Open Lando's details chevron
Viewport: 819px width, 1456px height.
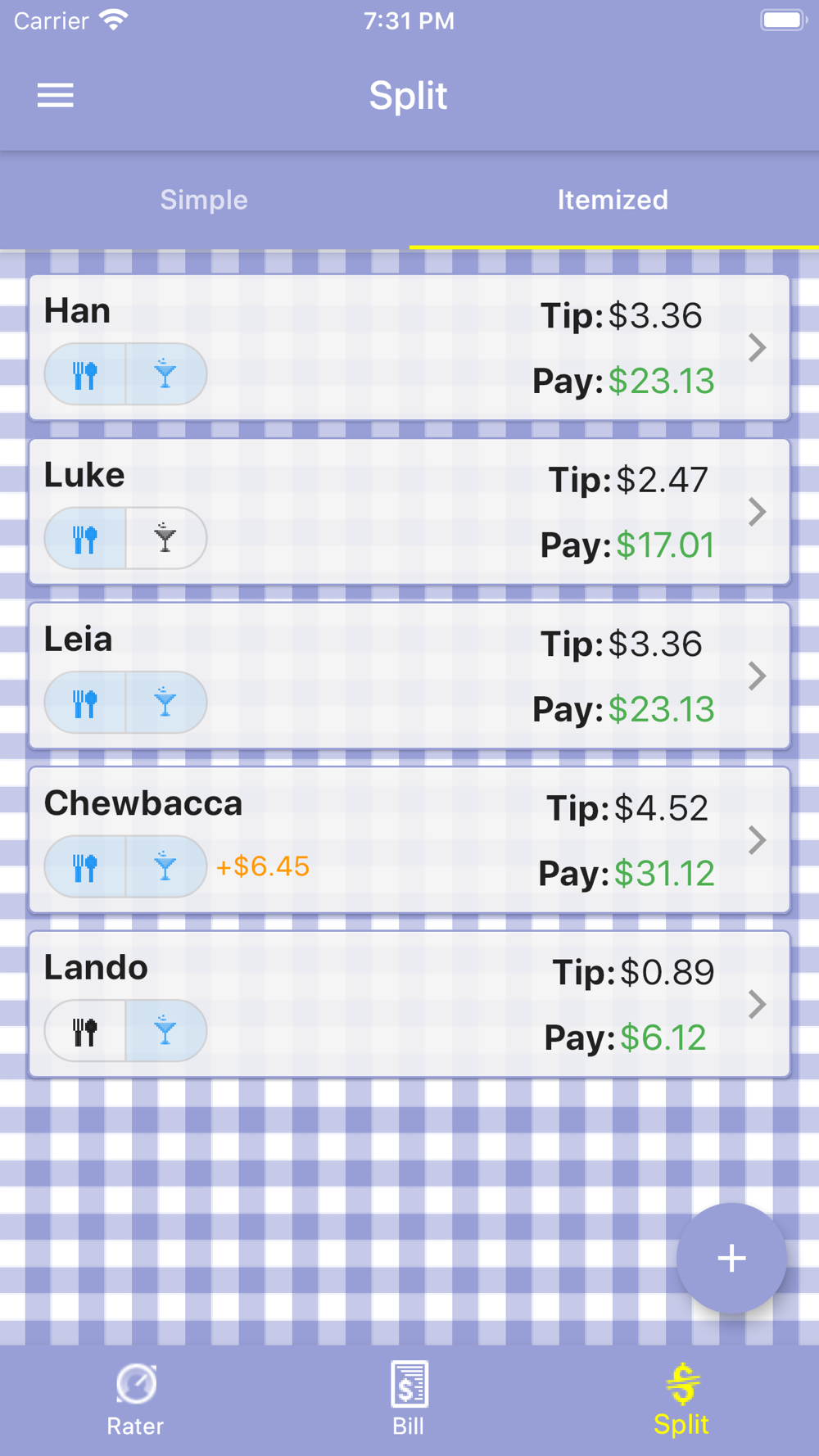[758, 1005]
